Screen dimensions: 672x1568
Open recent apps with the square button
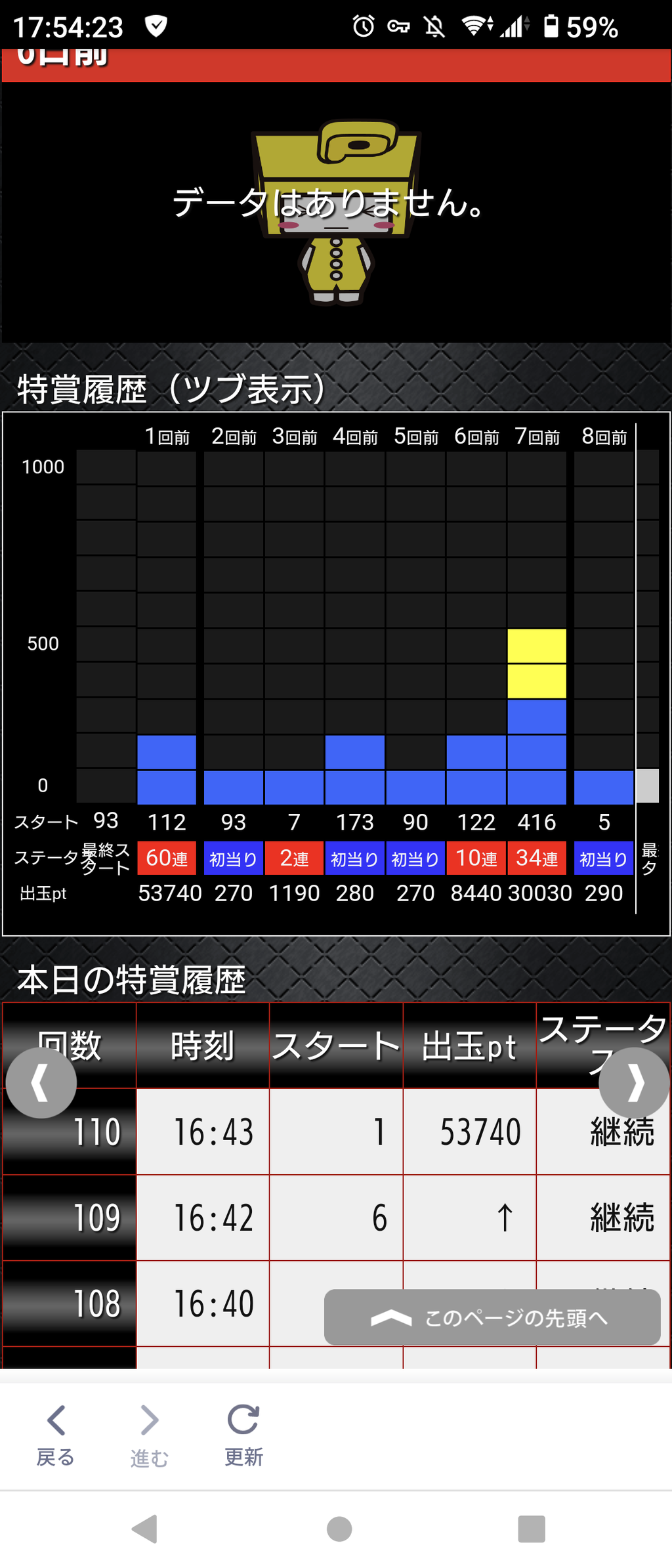[x=532, y=1529]
